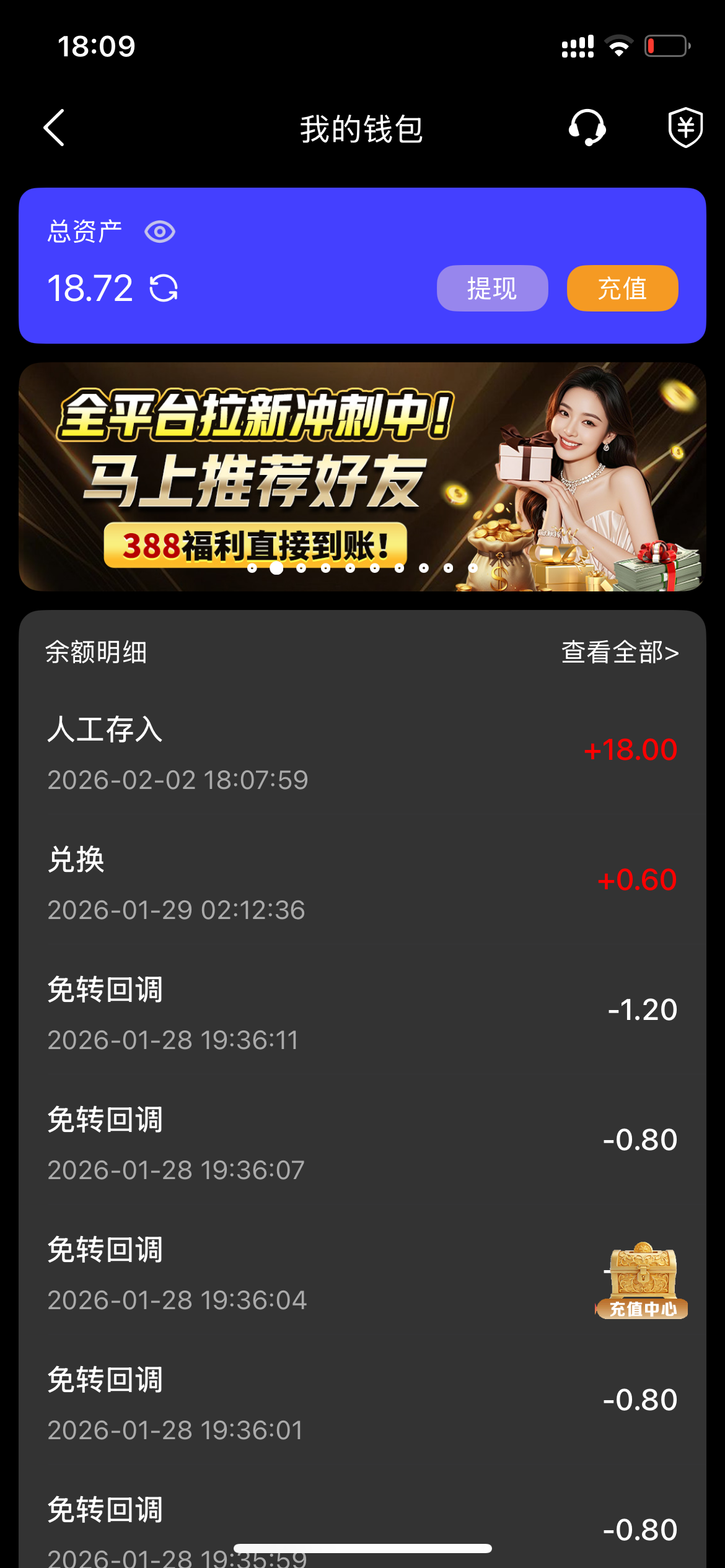
Task: View all balance details via 查看全部
Action: [620, 652]
